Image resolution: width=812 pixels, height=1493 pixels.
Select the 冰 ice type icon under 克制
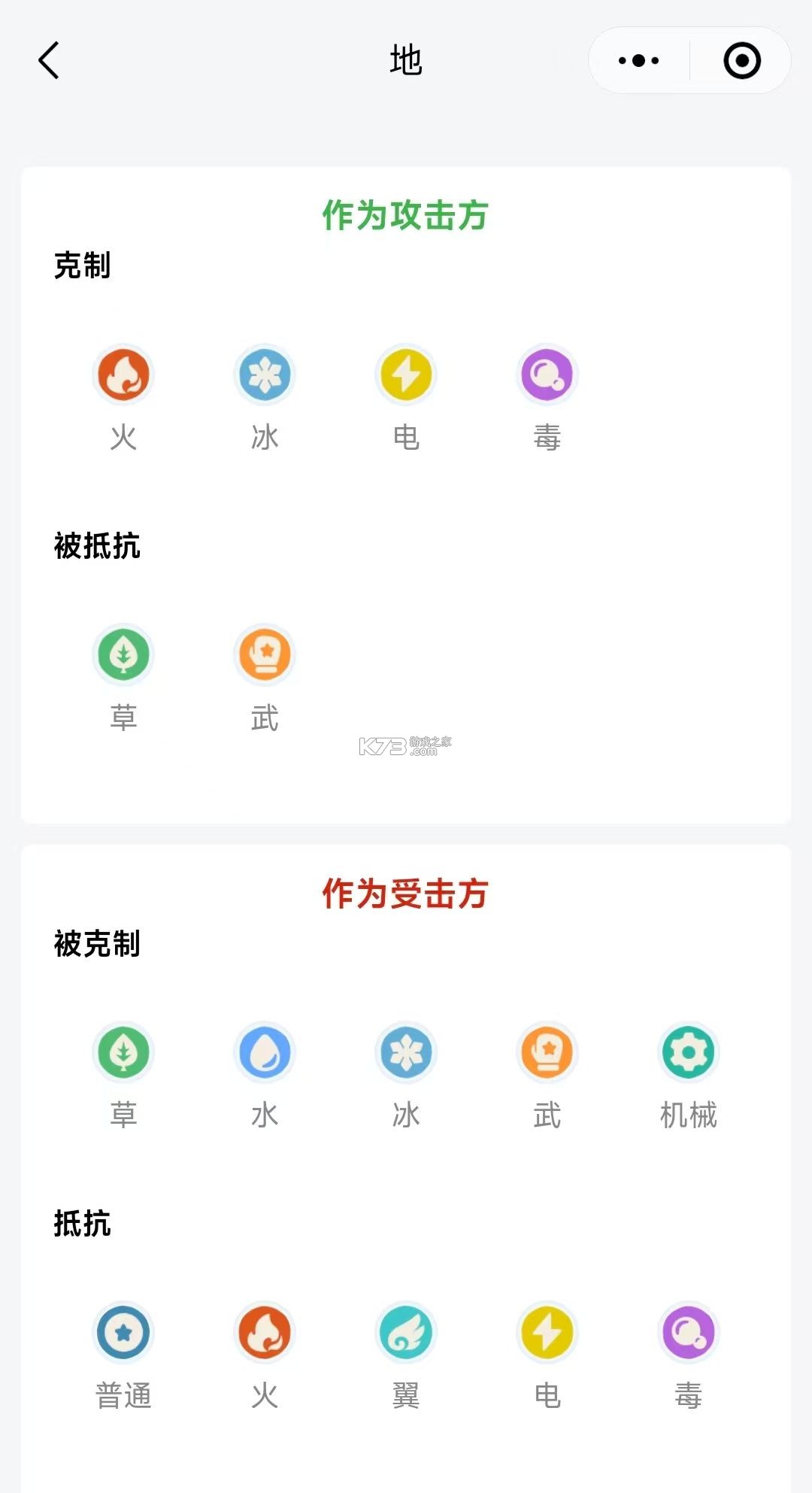pyautogui.click(x=265, y=374)
